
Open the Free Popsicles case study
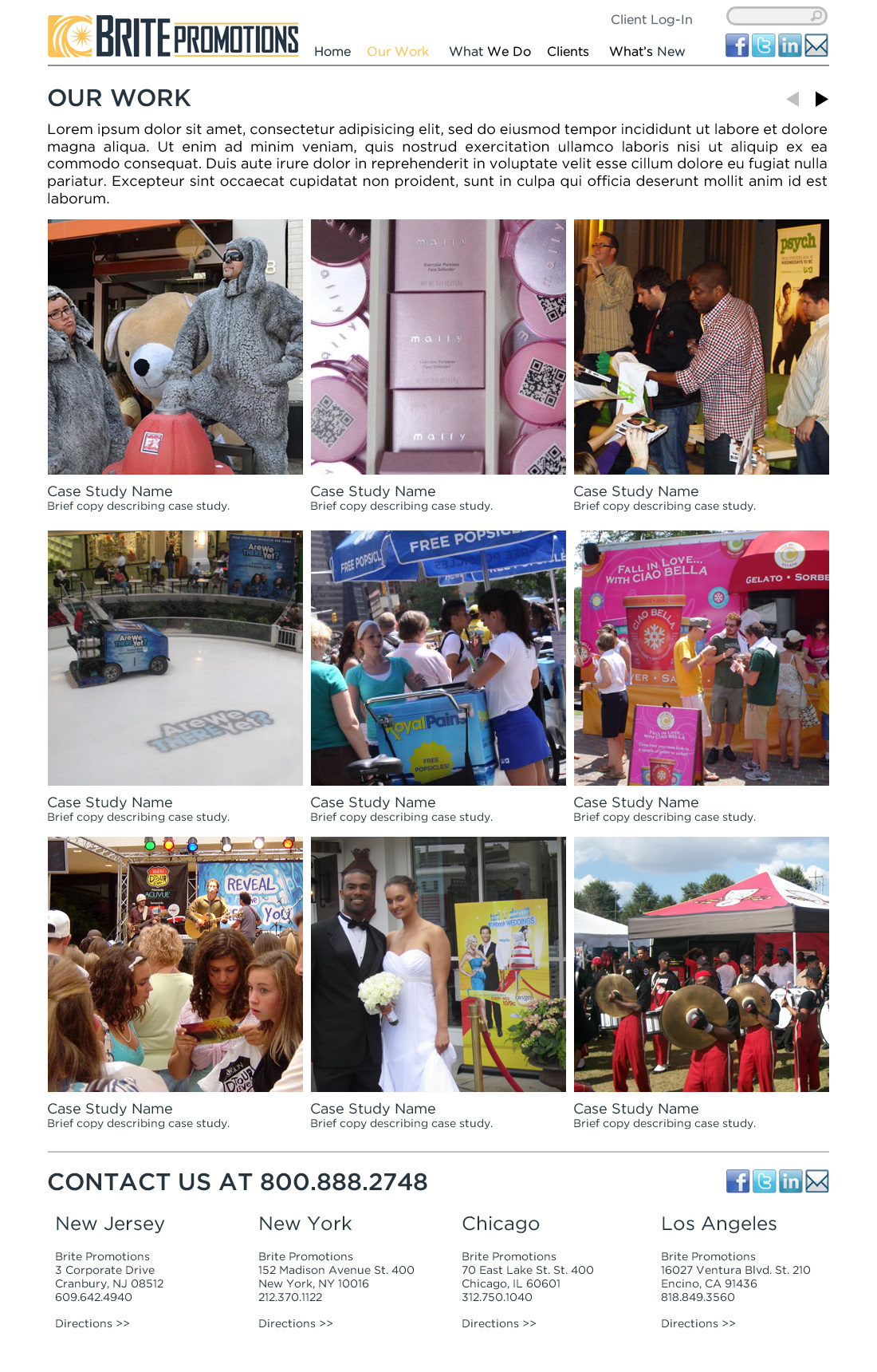coord(438,658)
